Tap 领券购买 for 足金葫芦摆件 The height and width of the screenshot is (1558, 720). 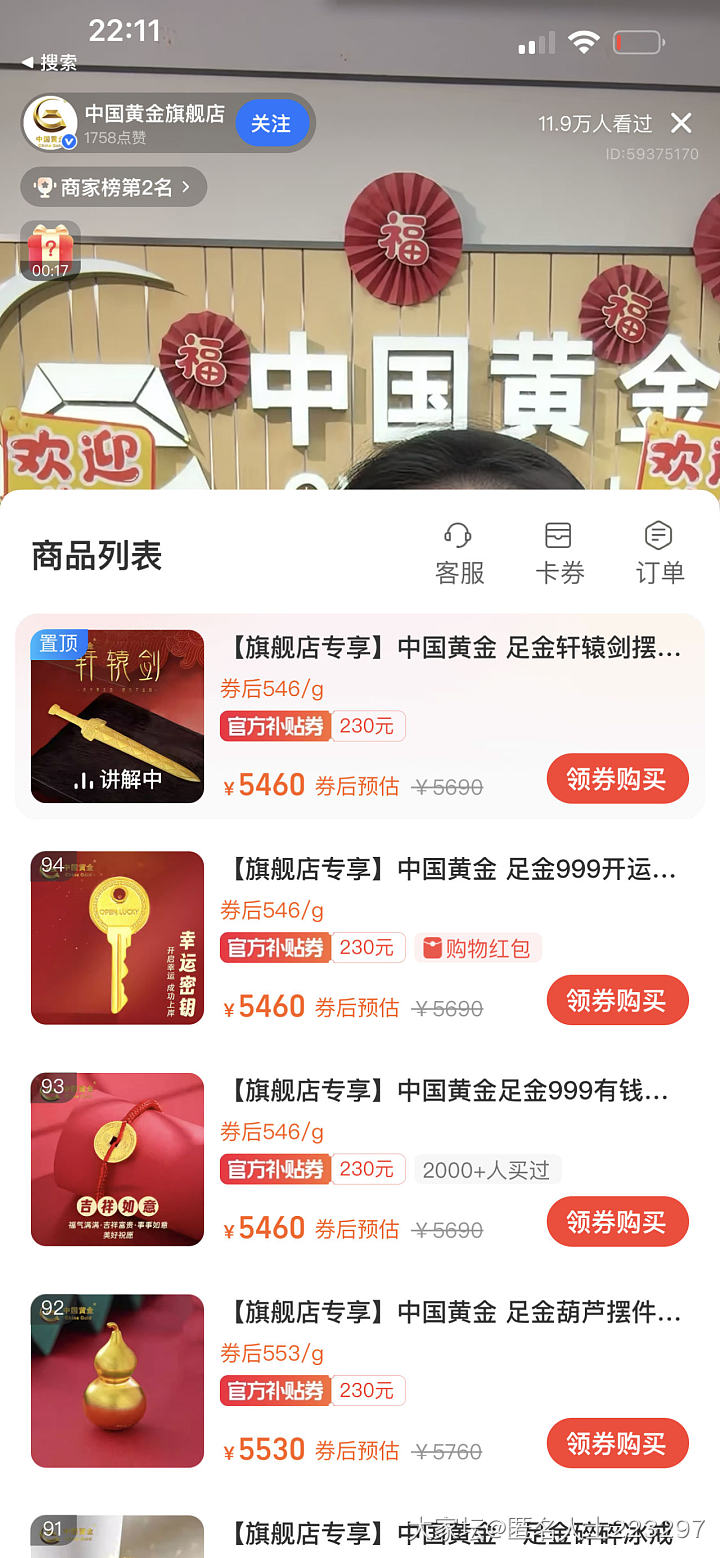point(617,1443)
